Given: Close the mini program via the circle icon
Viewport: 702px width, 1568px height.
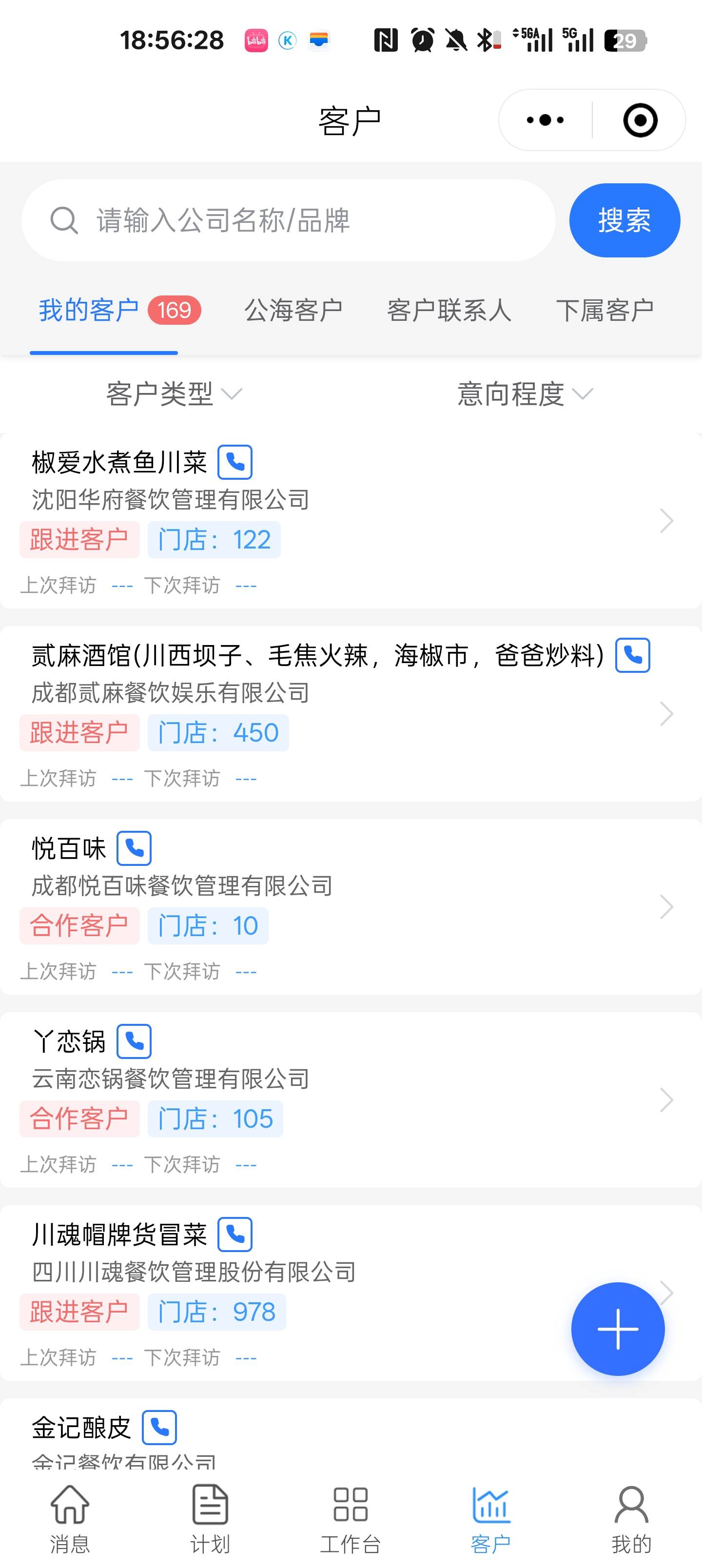Looking at the screenshot, I should tap(640, 120).
